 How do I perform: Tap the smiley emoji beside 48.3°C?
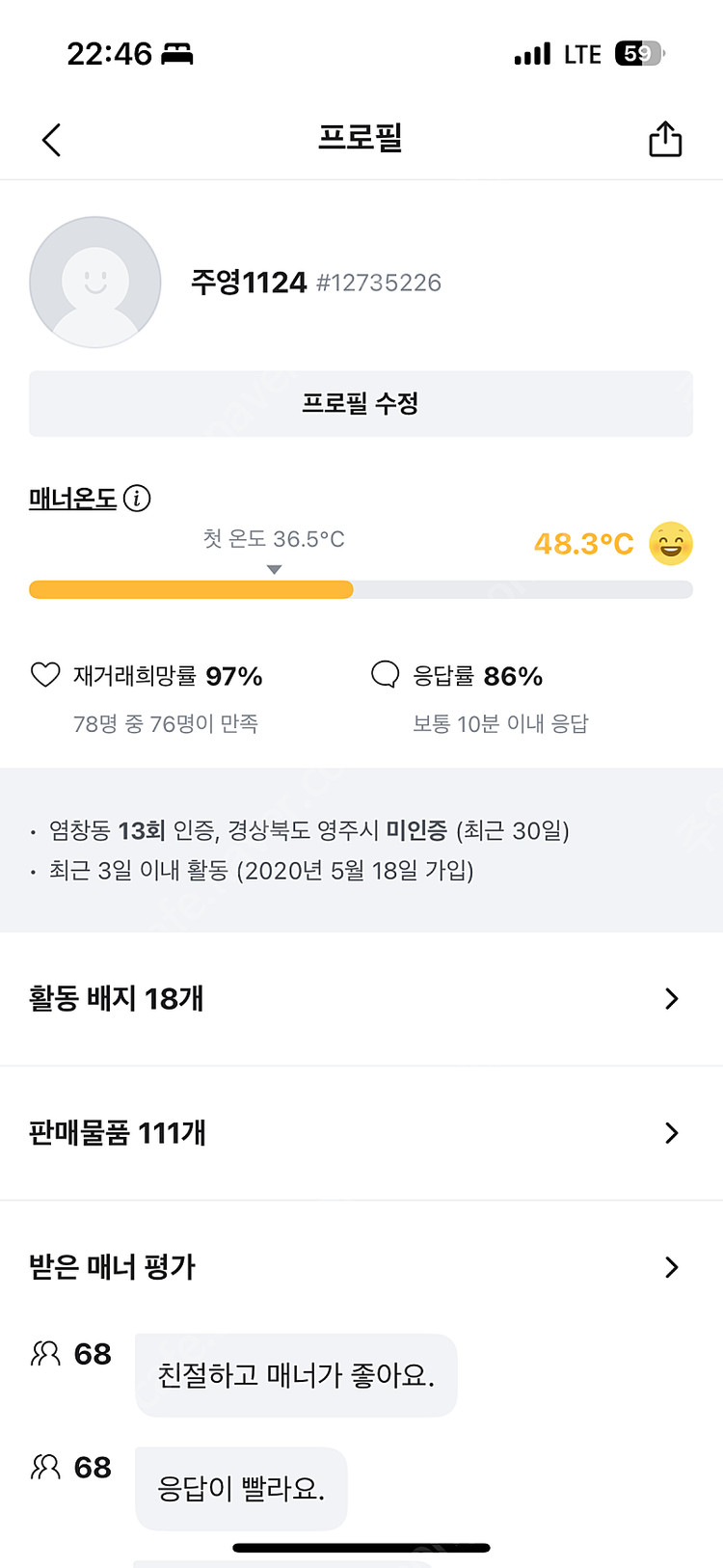[670, 543]
